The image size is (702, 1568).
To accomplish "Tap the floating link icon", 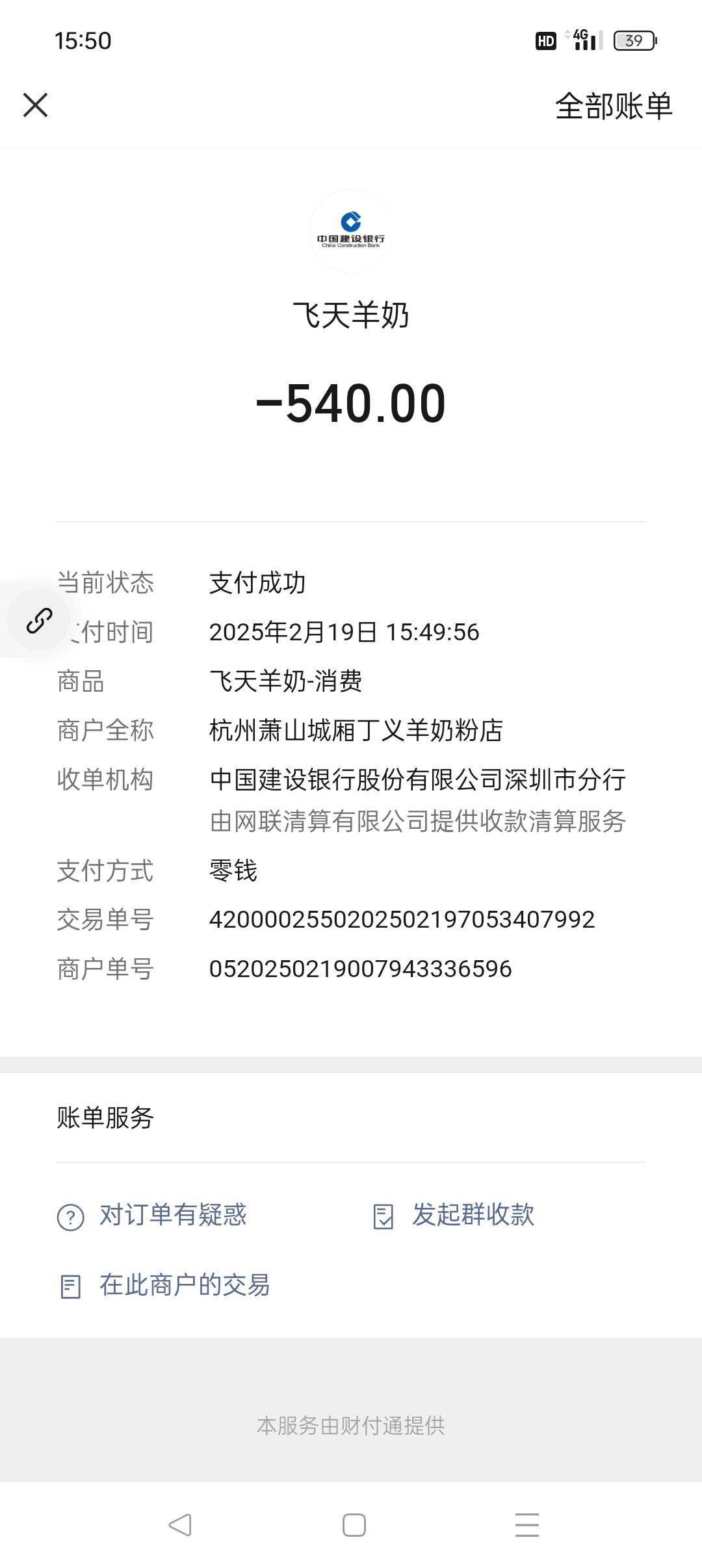I will pos(39,620).
